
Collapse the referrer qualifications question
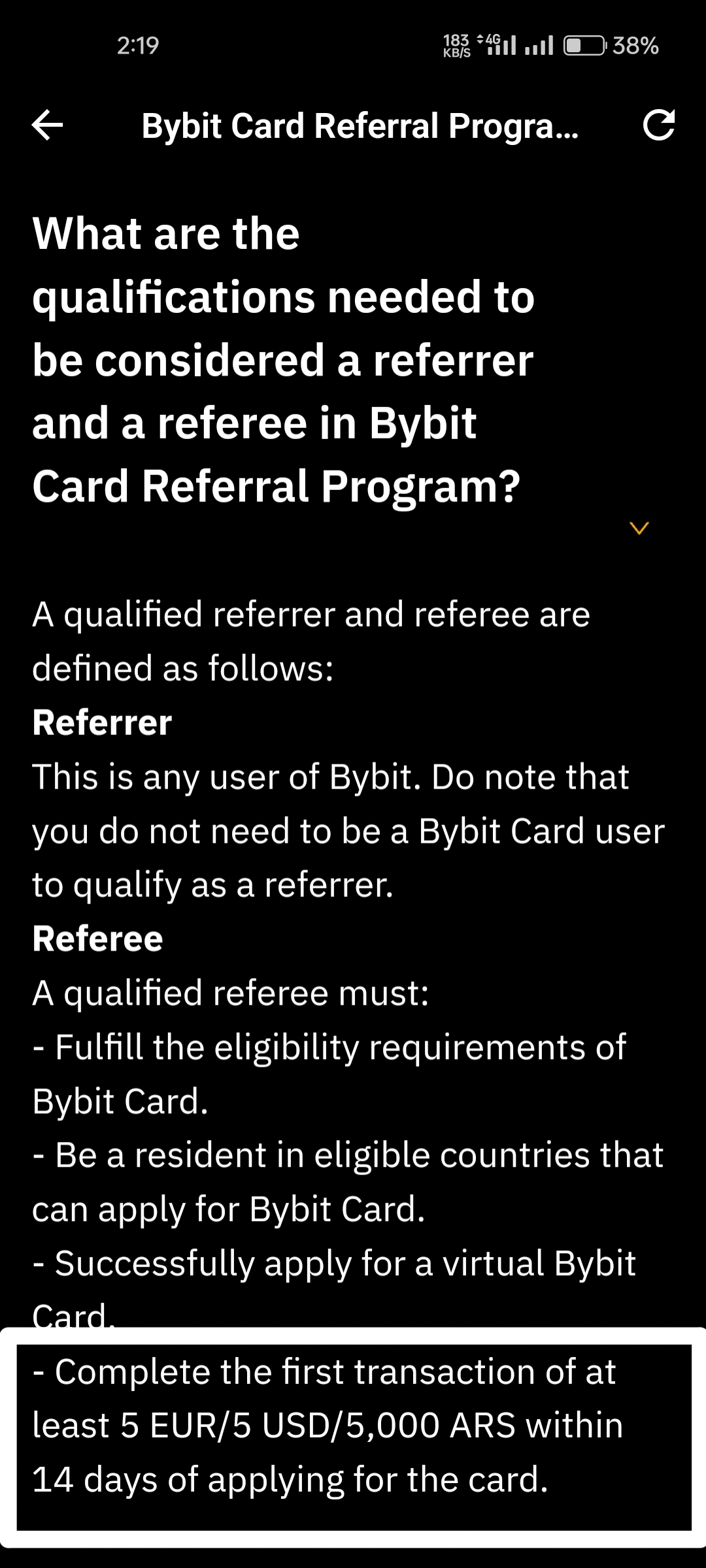click(639, 527)
